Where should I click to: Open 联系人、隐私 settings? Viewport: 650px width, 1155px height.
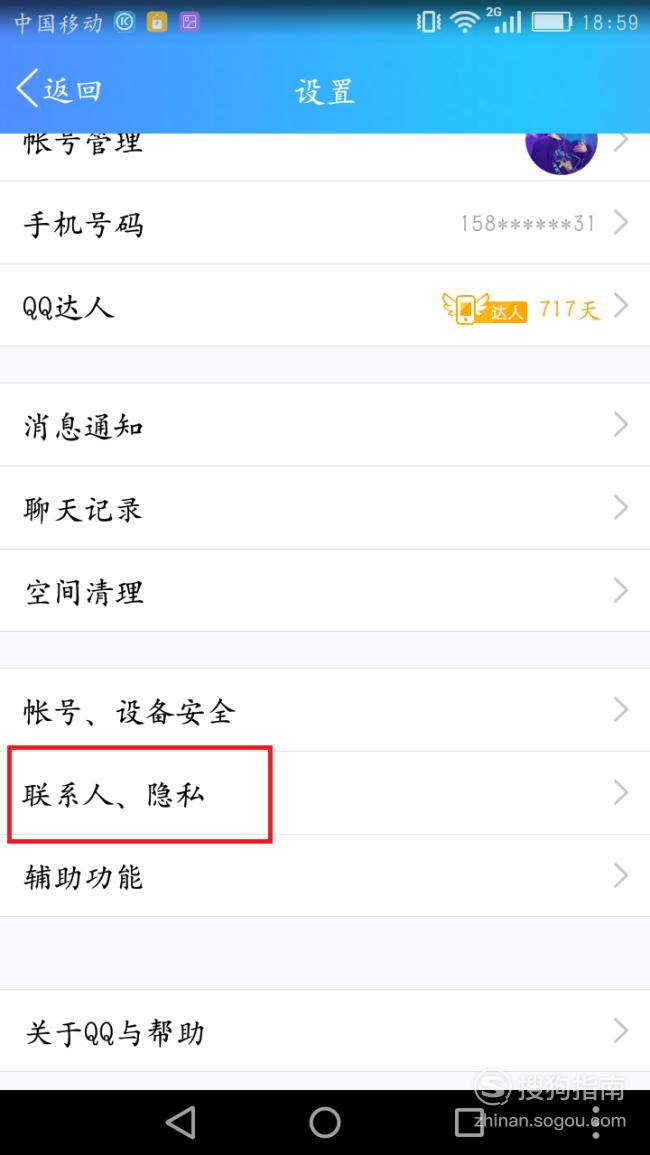(x=325, y=793)
